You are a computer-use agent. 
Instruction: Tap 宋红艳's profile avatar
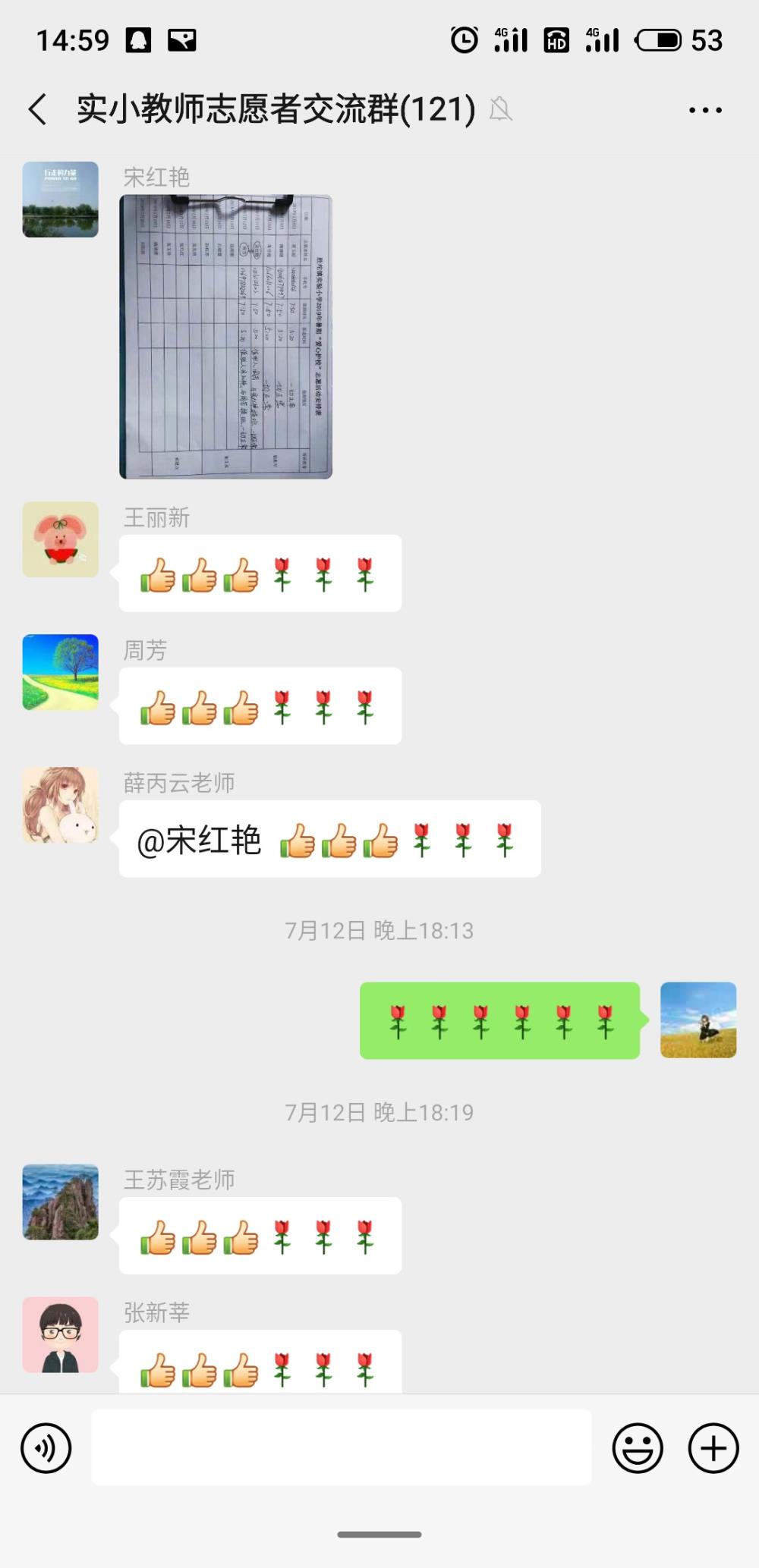coord(61,200)
